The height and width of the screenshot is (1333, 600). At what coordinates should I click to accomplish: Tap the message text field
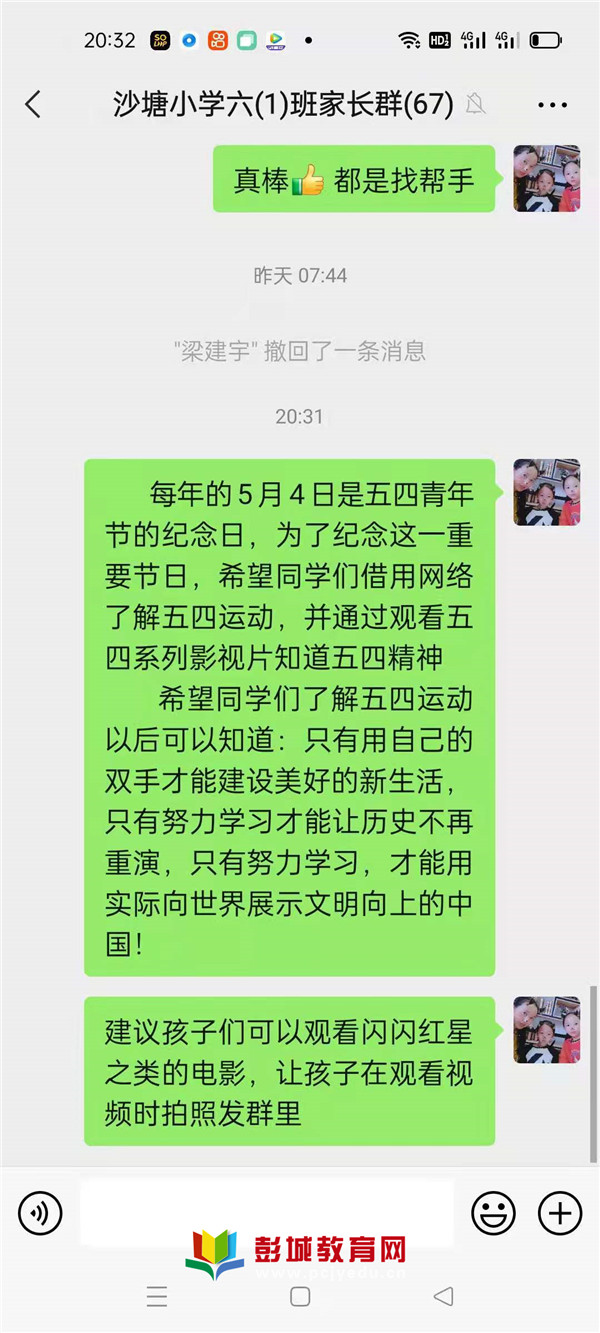point(267,1213)
